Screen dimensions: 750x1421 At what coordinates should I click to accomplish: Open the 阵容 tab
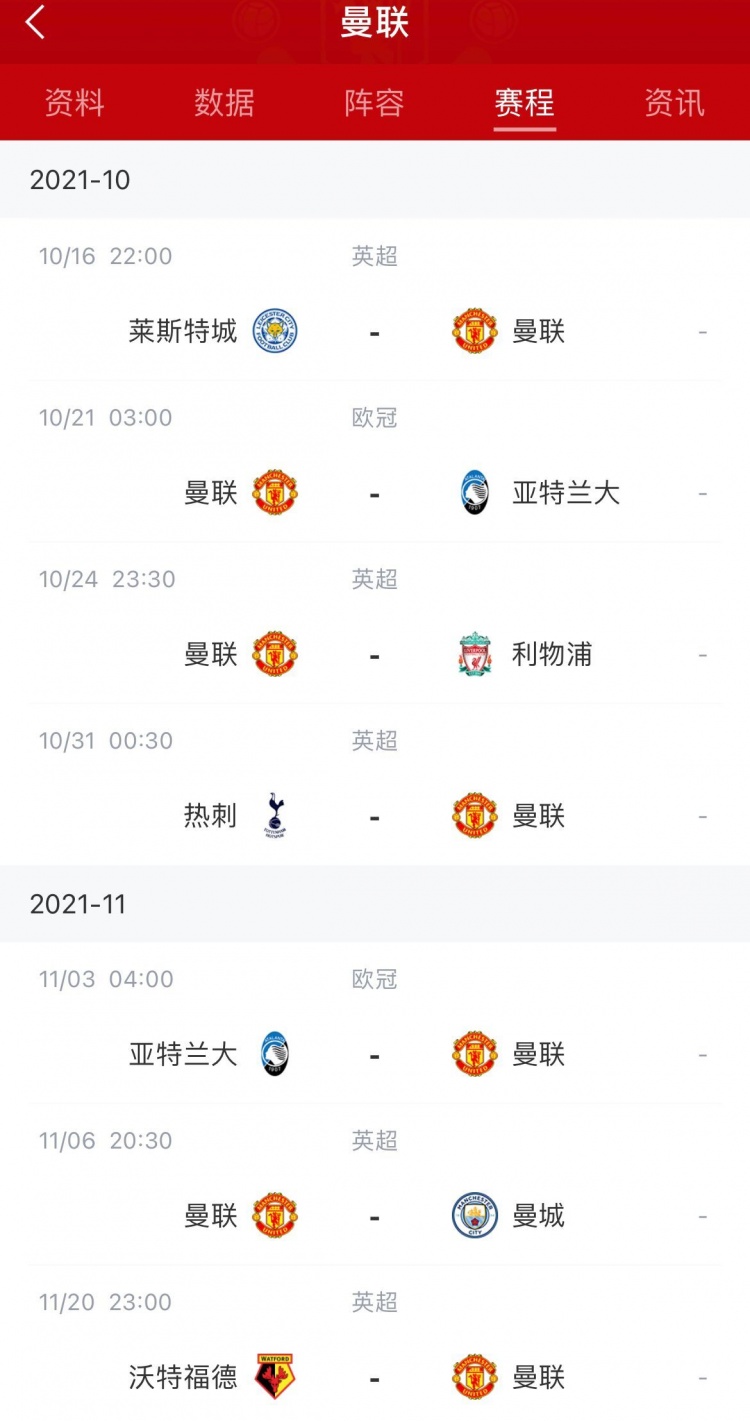(374, 103)
